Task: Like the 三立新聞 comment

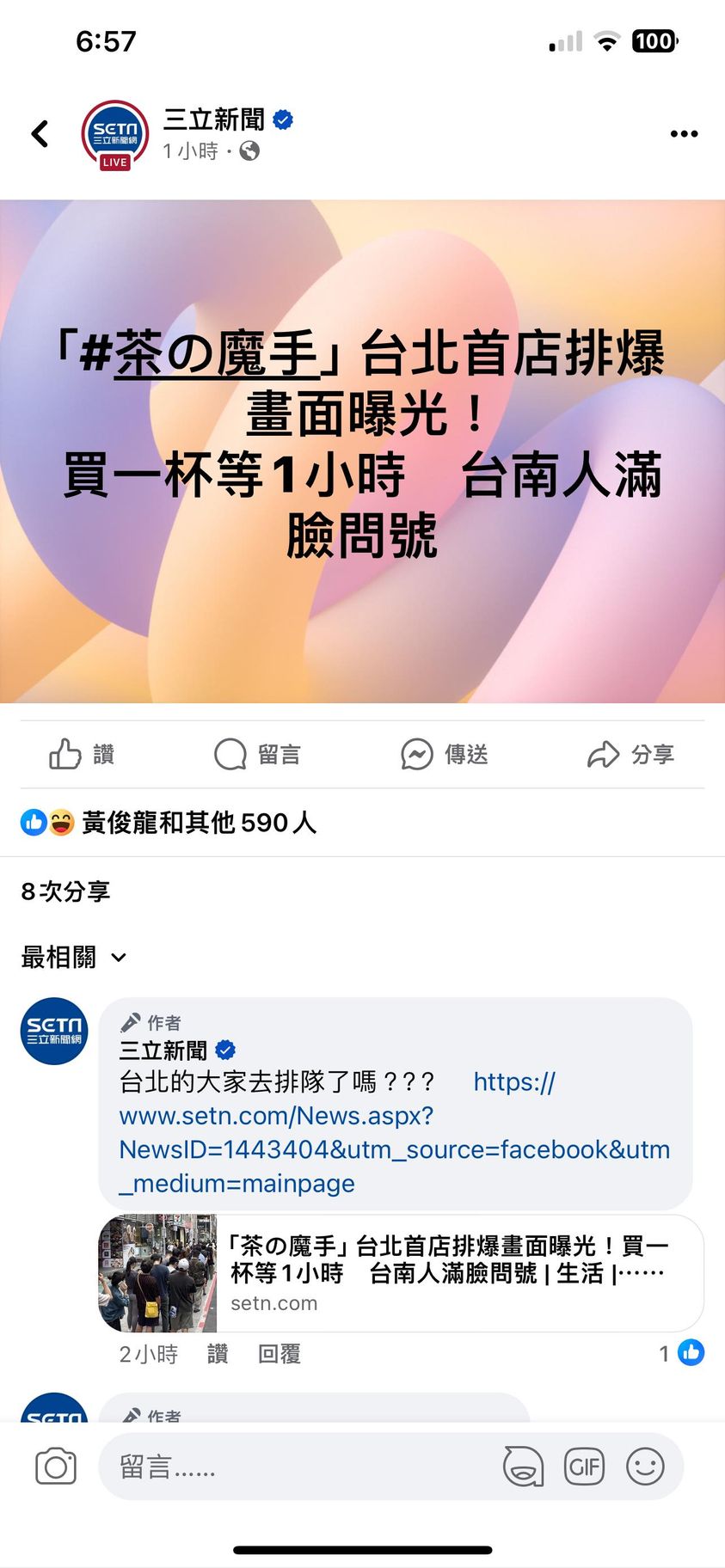Action: pyautogui.click(x=218, y=1354)
